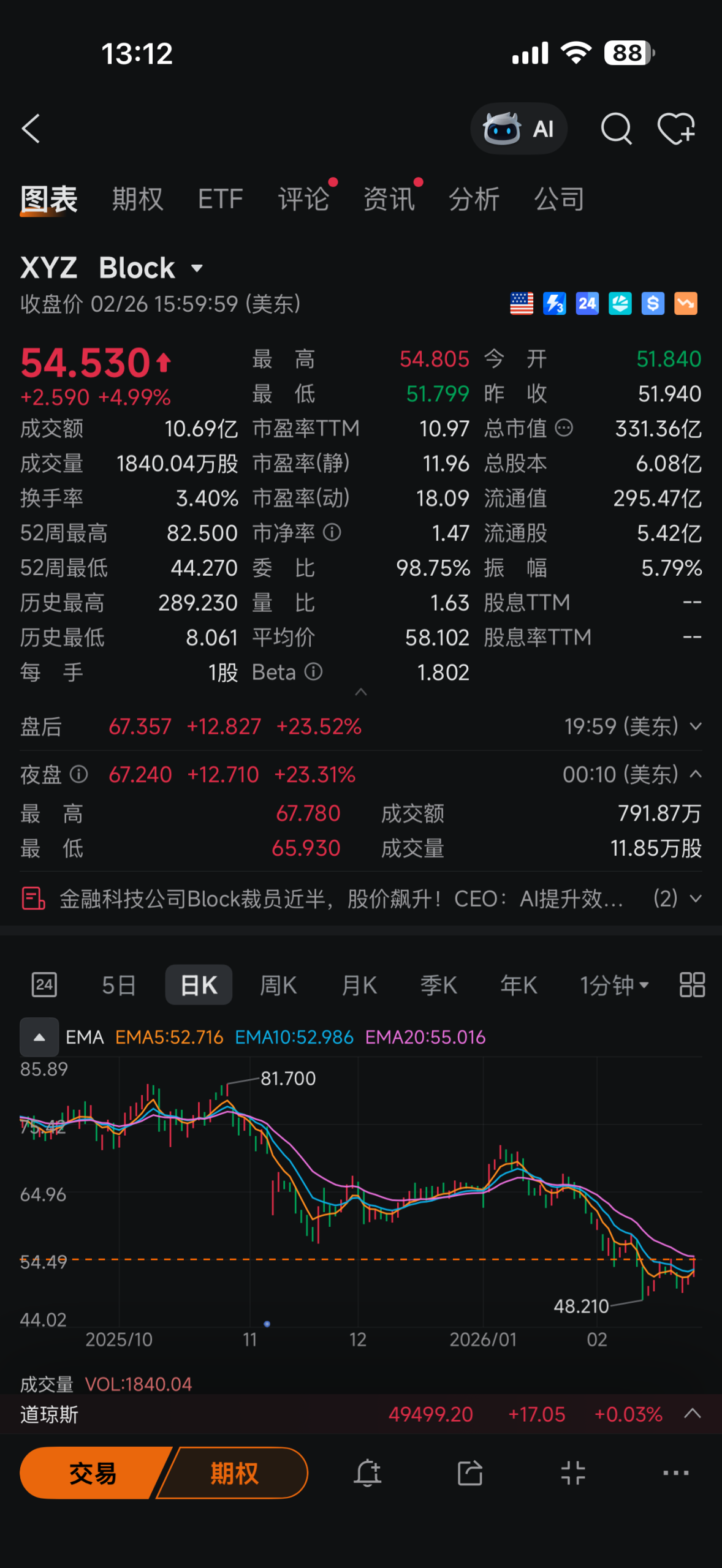Go back using the top-left arrow
Viewport: 722px width, 1568px height.
pos(31,129)
